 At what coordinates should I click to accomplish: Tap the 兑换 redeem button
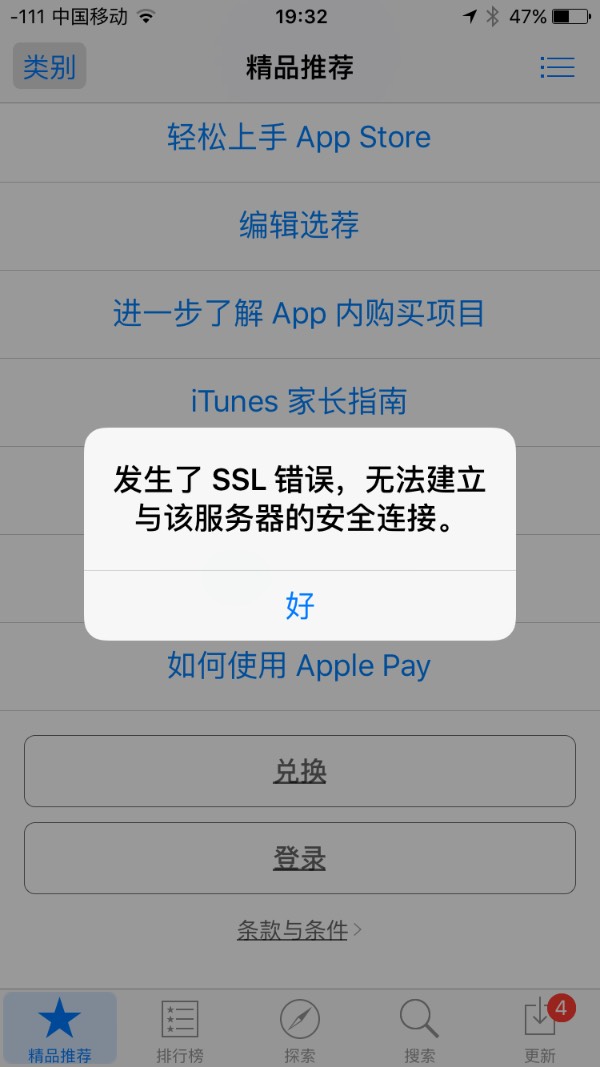tap(299, 771)
